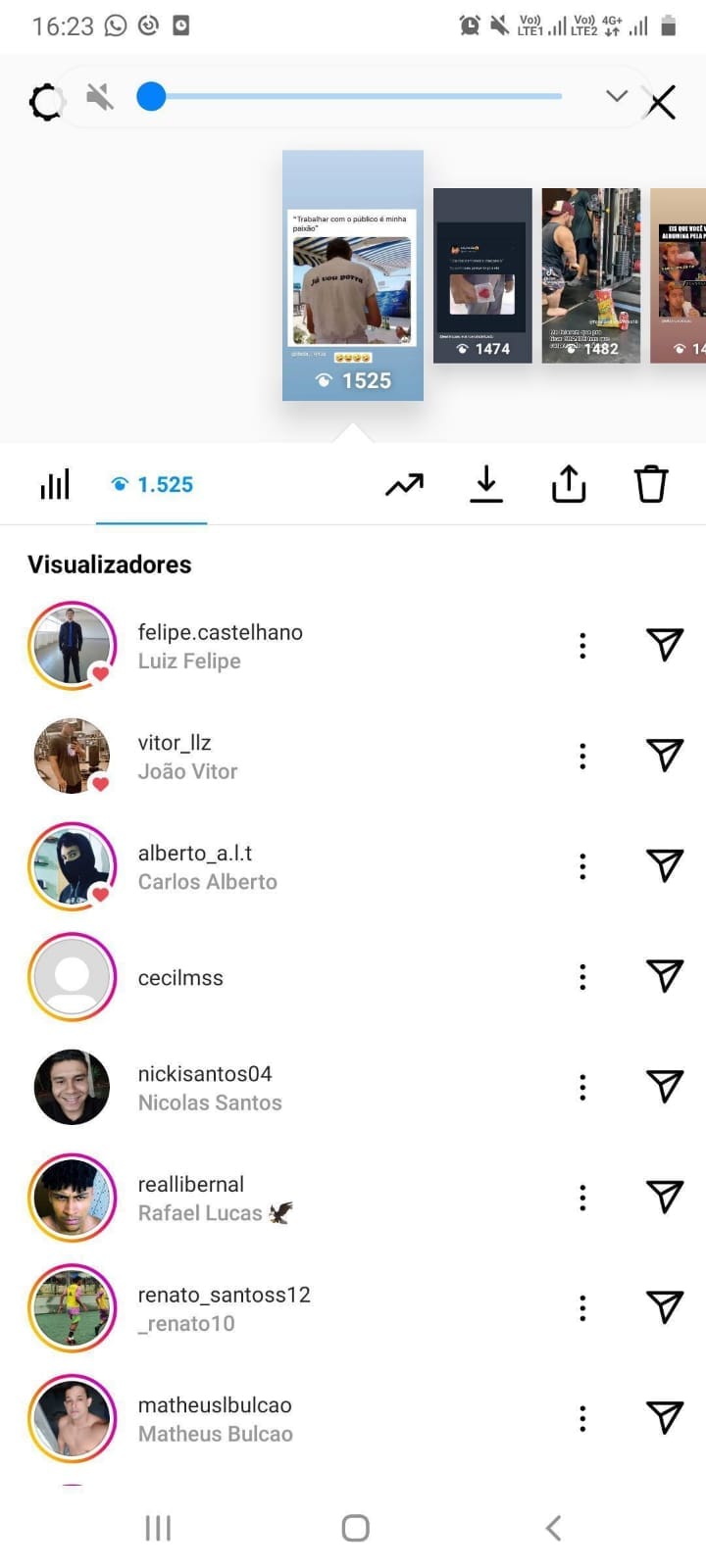Message renato_santoss12 directly
The height and width of the screenshot is (1568, 706).
click(664, 1307)
